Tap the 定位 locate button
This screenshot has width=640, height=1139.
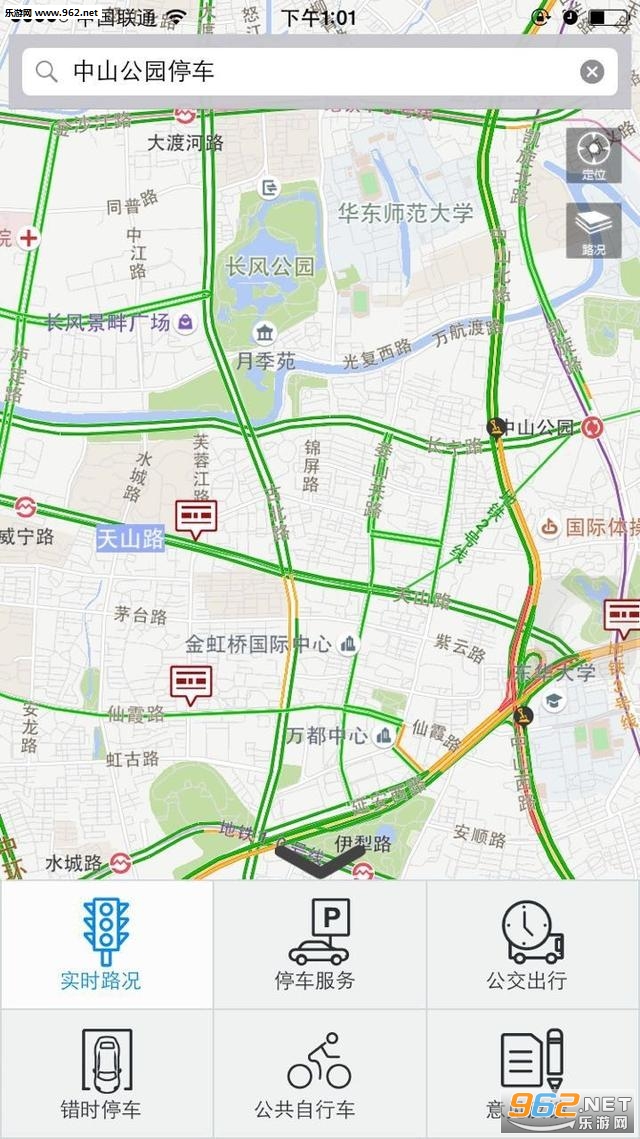(x=594, y=155)
